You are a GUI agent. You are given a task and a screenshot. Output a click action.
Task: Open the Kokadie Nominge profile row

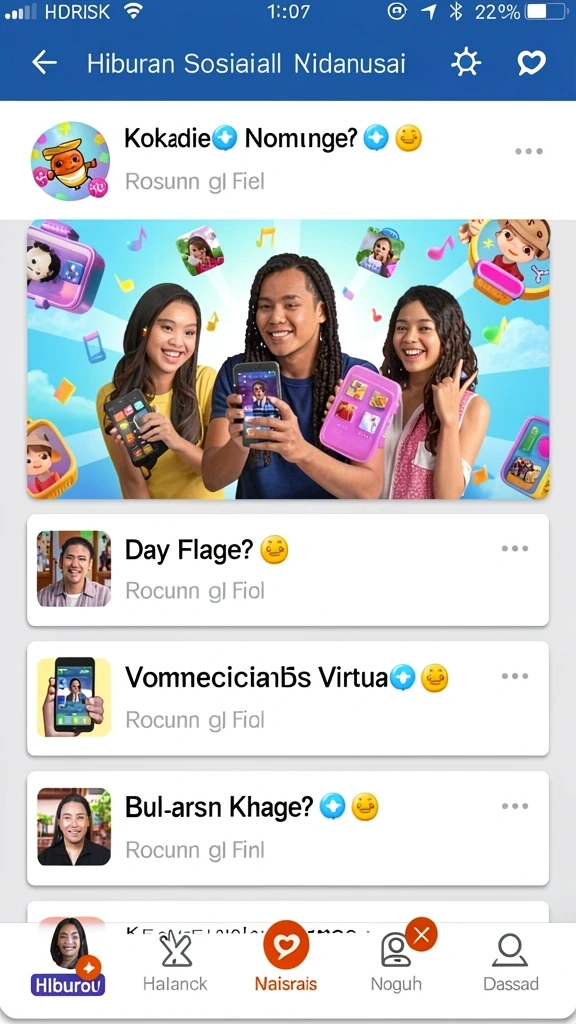[288, 160]
